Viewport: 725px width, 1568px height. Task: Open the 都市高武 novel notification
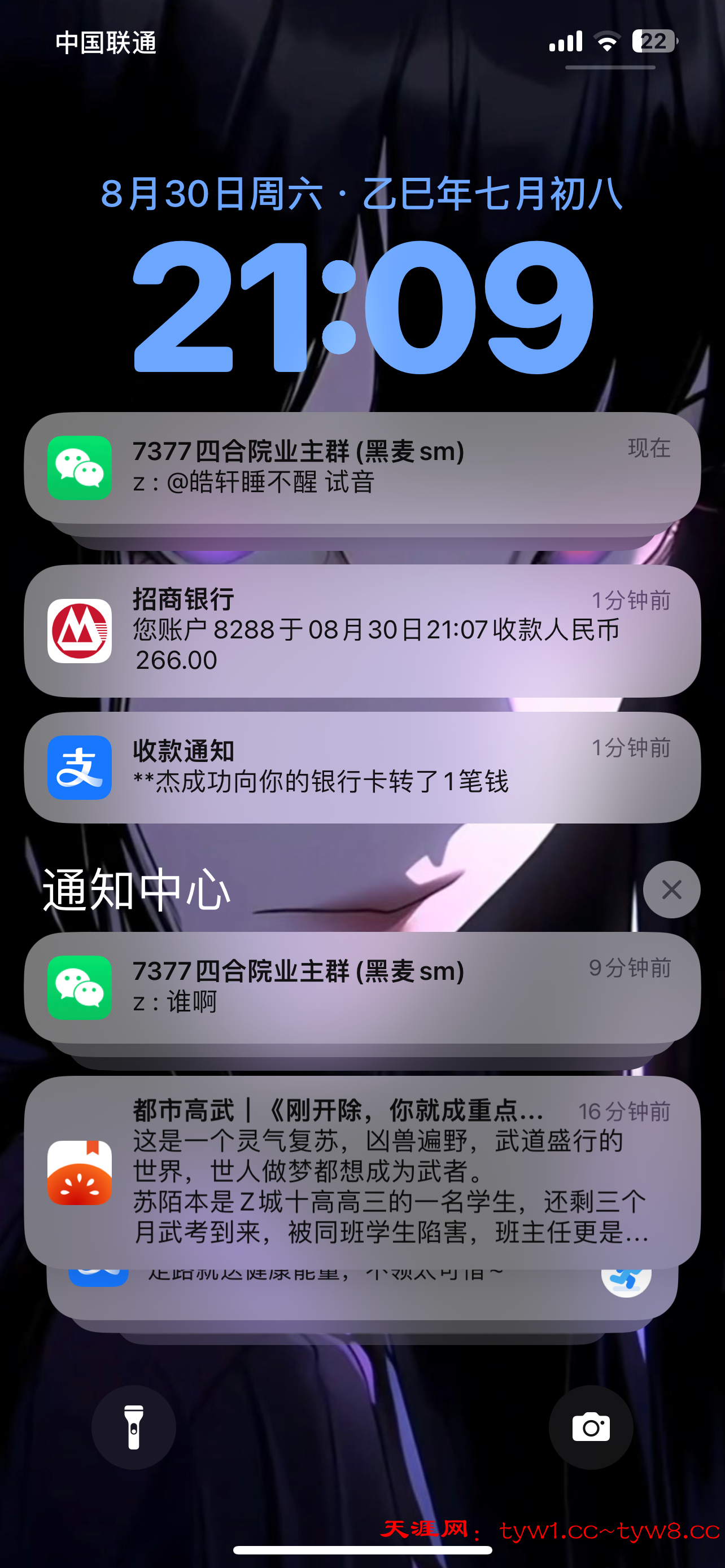[361, 1171]
